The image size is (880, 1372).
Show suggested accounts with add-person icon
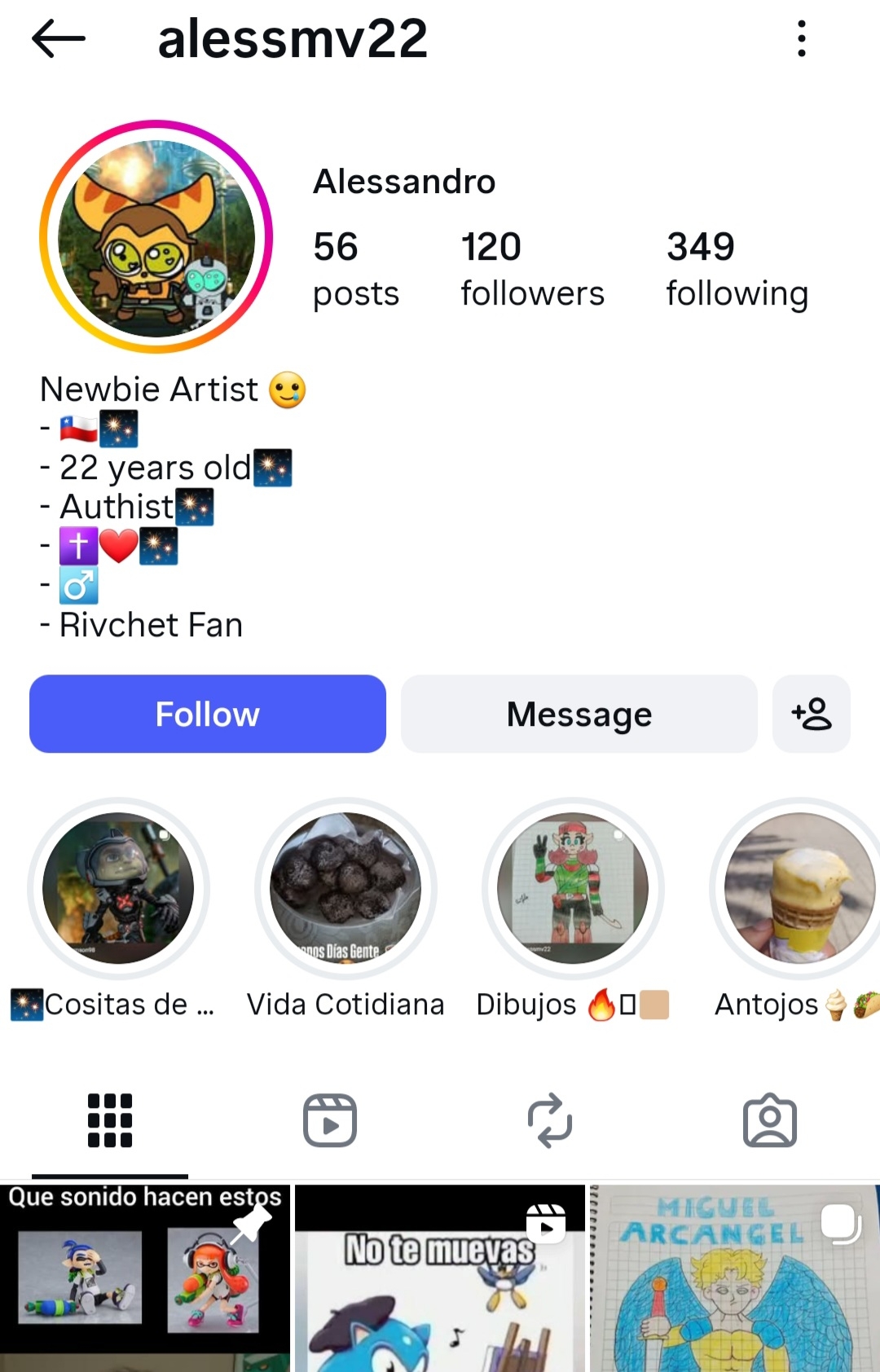pos(812,714)
